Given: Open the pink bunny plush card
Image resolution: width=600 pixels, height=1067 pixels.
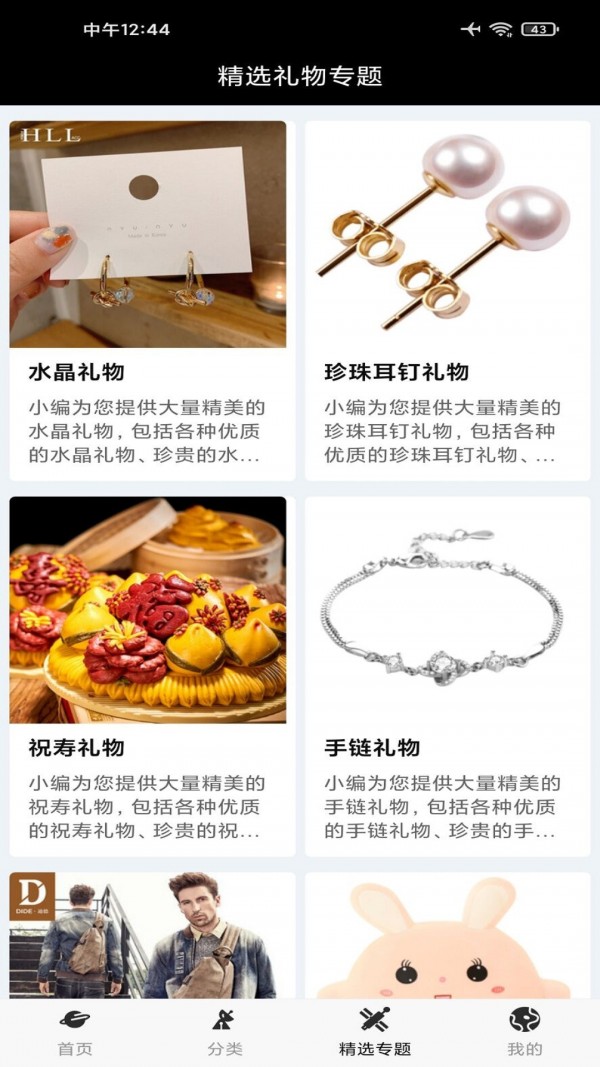Looking at the screenshot, I should tap(447, 935).
